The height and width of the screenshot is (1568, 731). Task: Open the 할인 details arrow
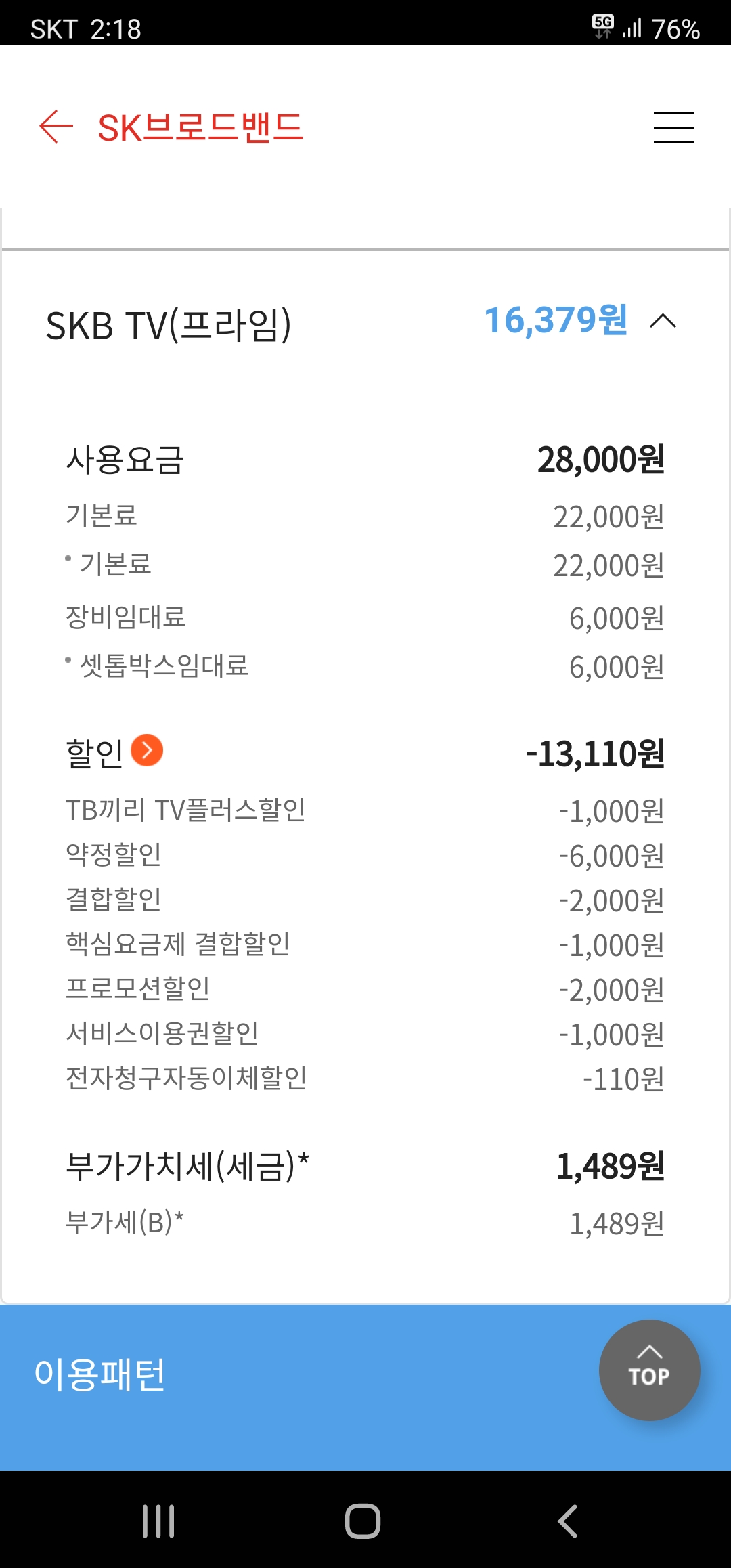point(147,750)
